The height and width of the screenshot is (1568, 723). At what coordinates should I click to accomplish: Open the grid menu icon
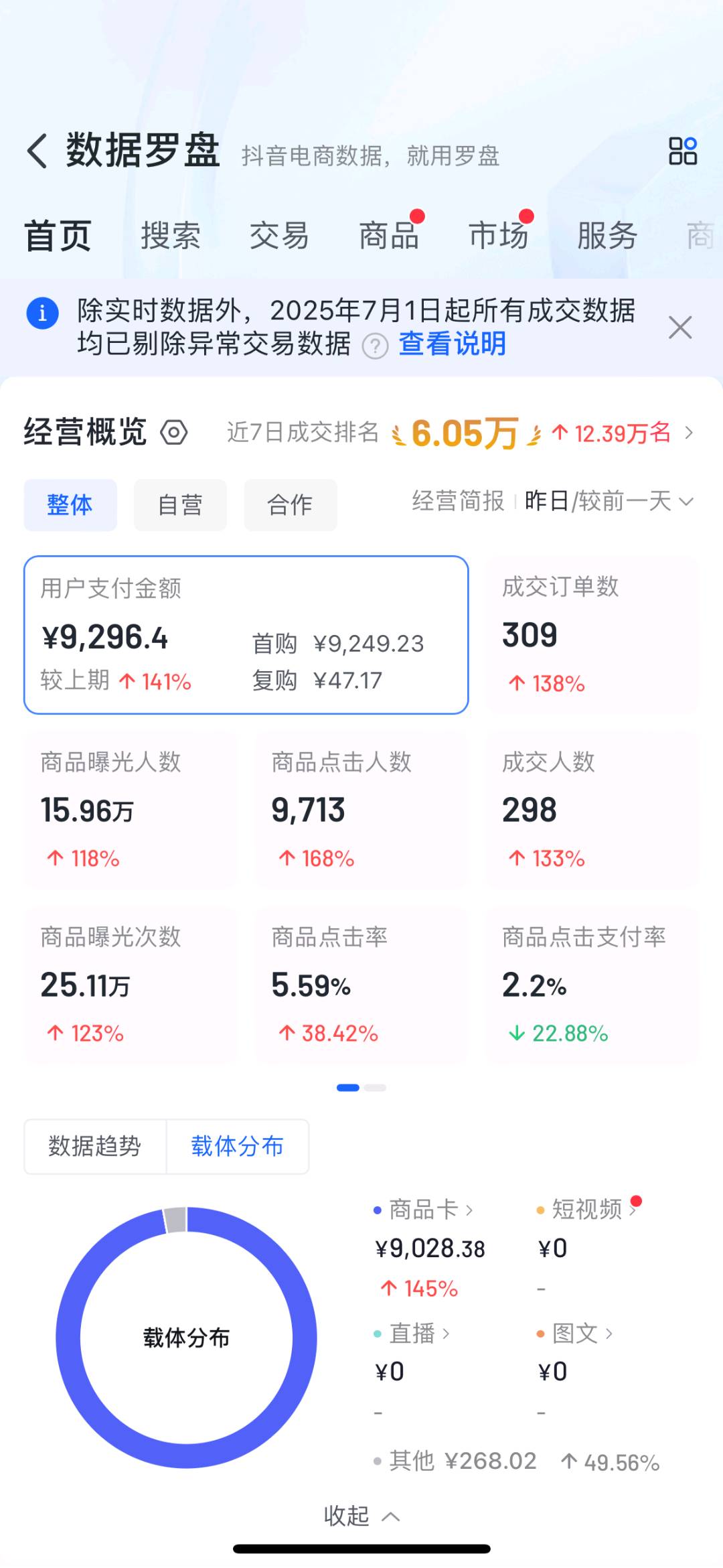click(682, 151)
